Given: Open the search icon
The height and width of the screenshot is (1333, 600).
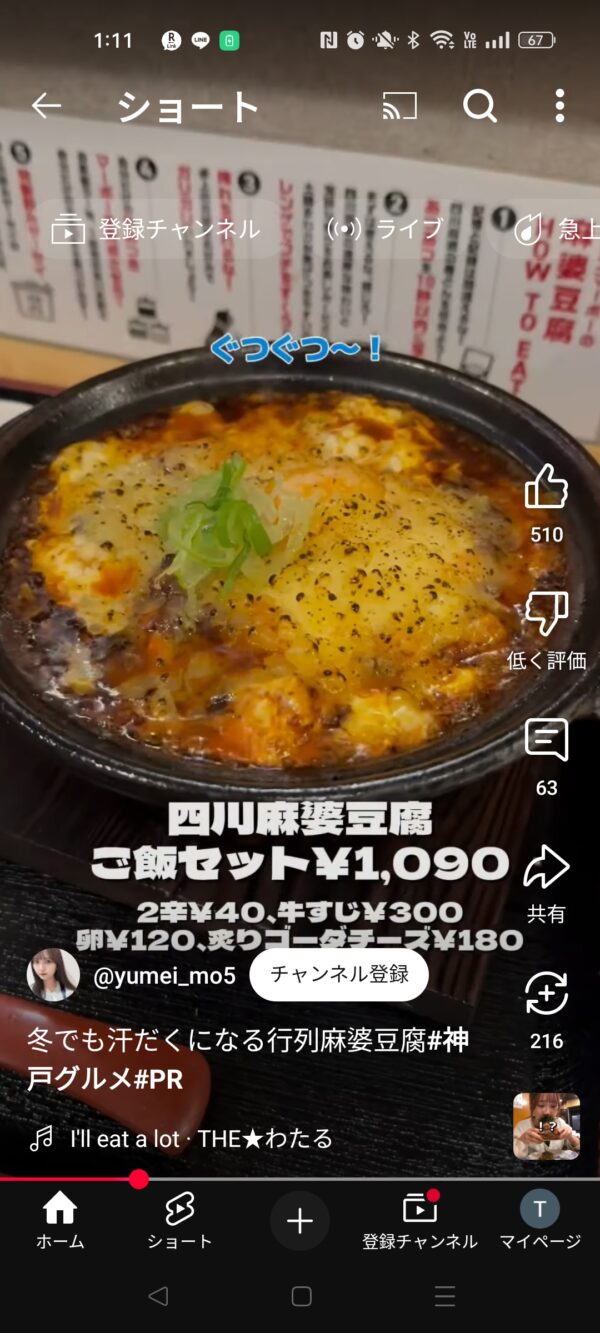Looking at the screenshot, I should pos(480,106).
